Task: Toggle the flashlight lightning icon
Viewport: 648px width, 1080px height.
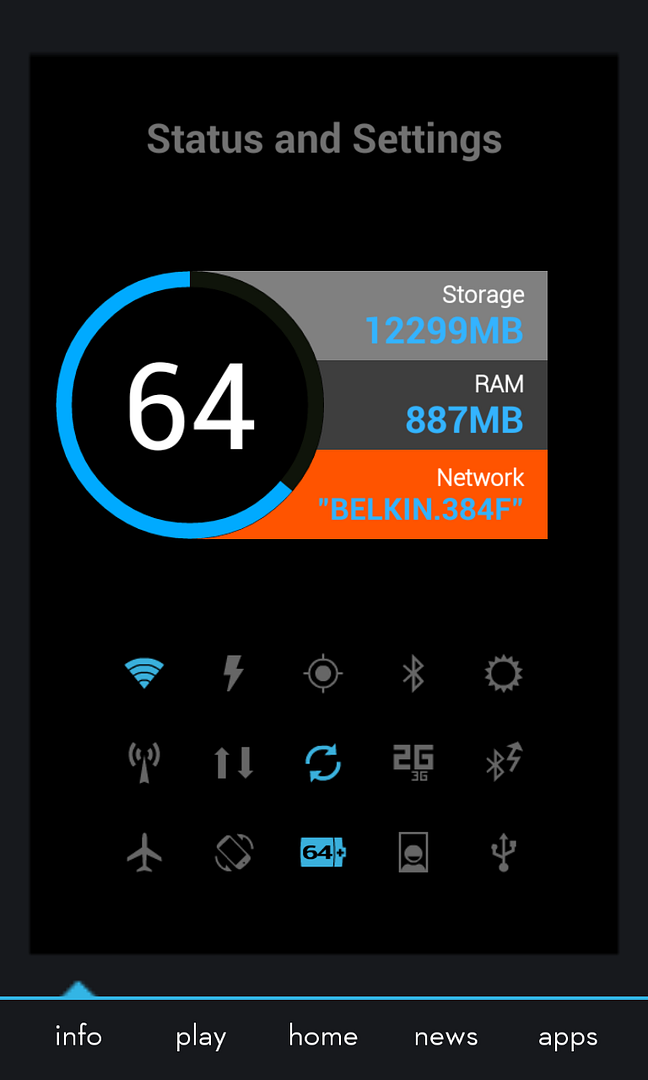Action: 233,674
